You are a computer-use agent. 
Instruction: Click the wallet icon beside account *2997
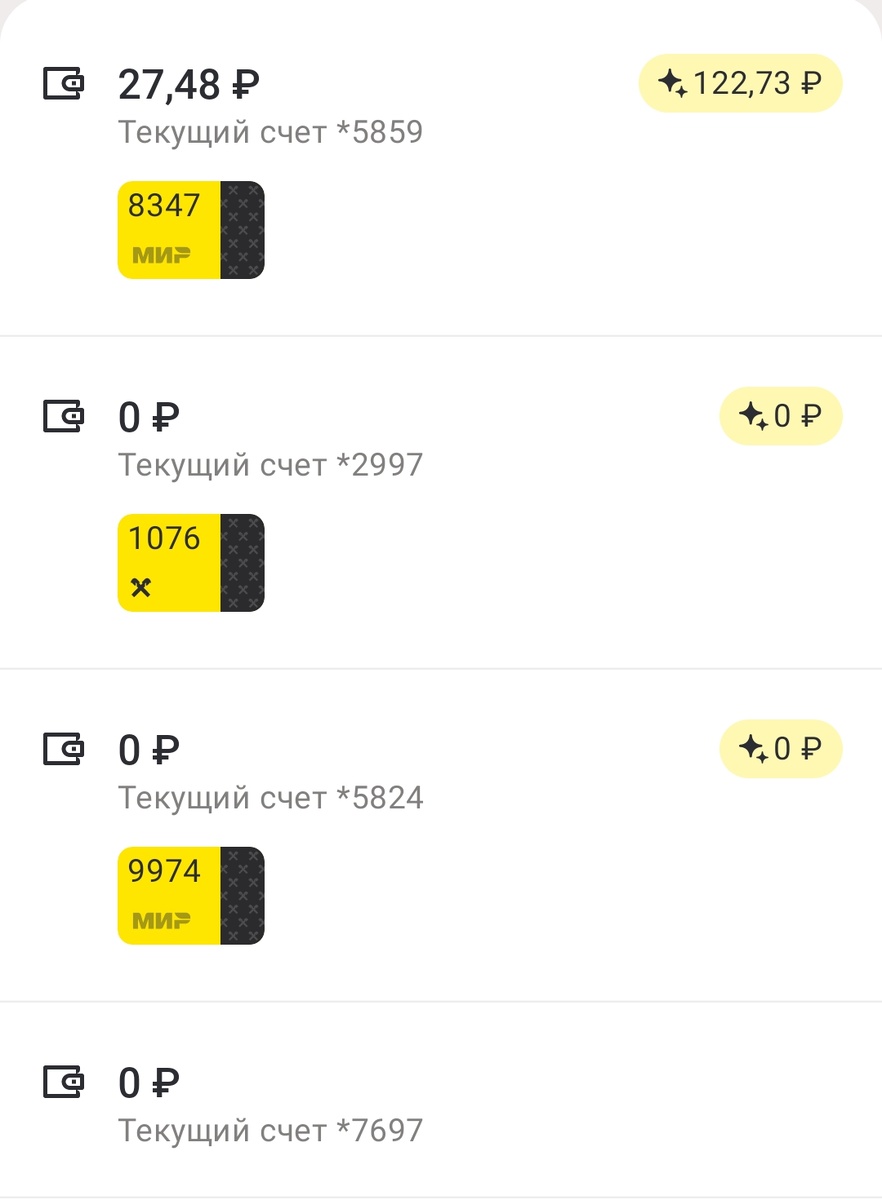coord(62,417)
